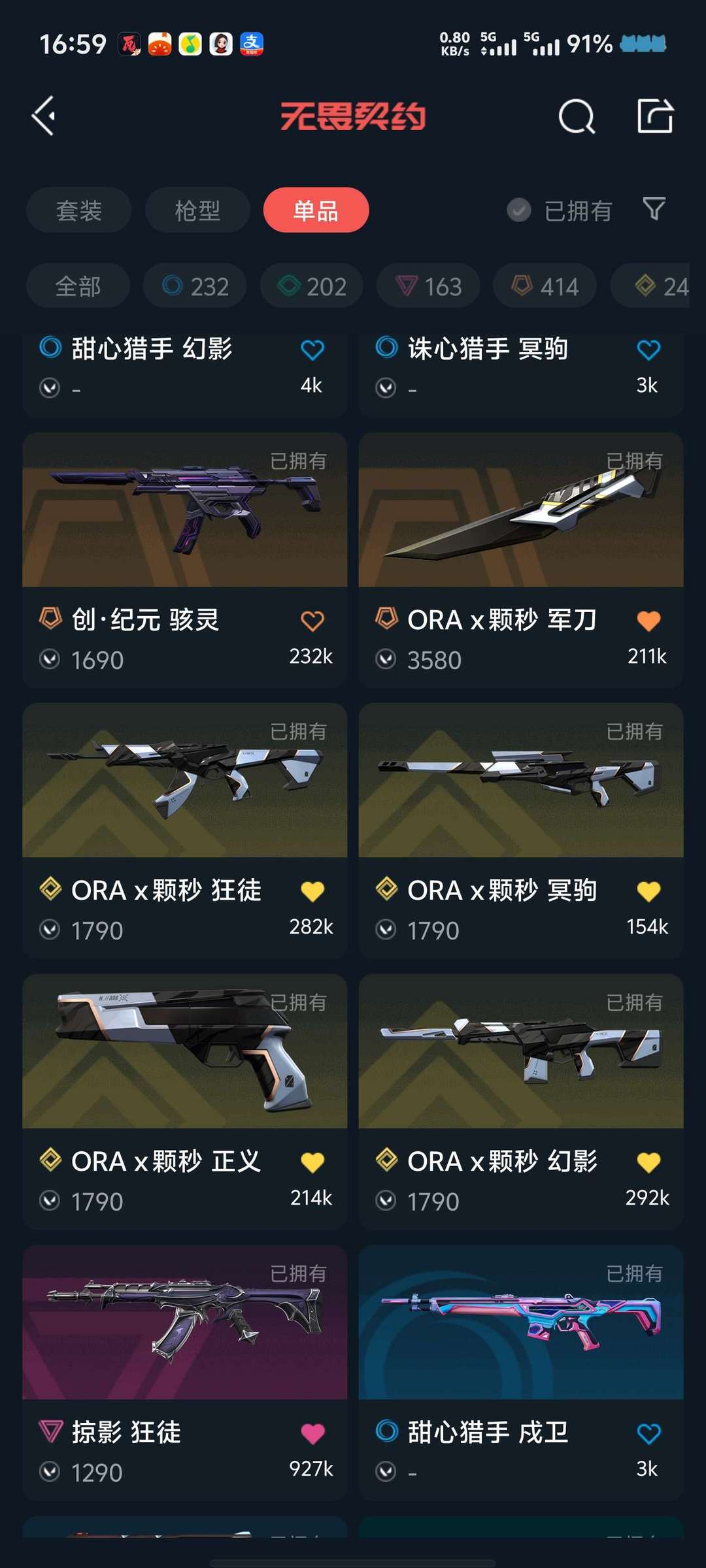Viewport: 706px width, 1568px height.
Task: Switch to the 套装 tab
Action: pyautogui.click(x=78, y=210)
